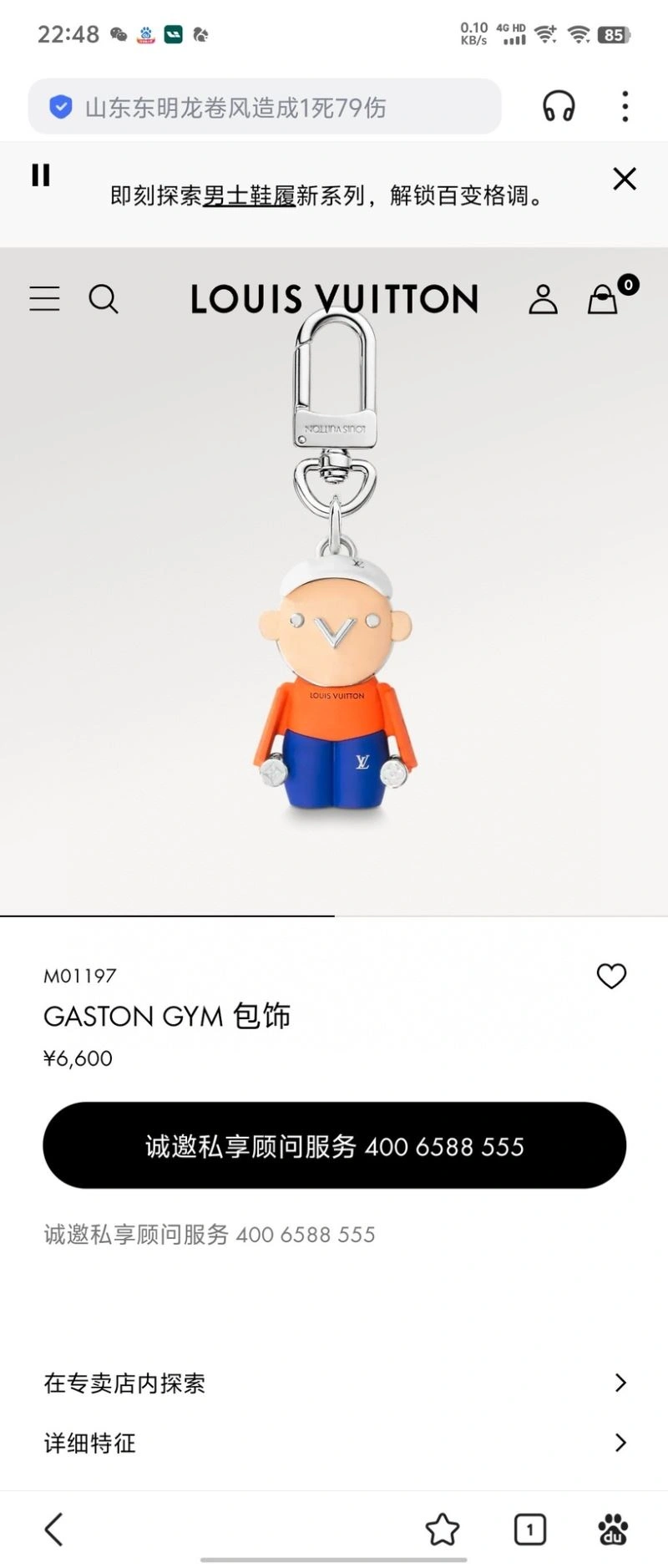Tap the black 诚邀私享顾问服务 button

click(x=334, y=1145)
